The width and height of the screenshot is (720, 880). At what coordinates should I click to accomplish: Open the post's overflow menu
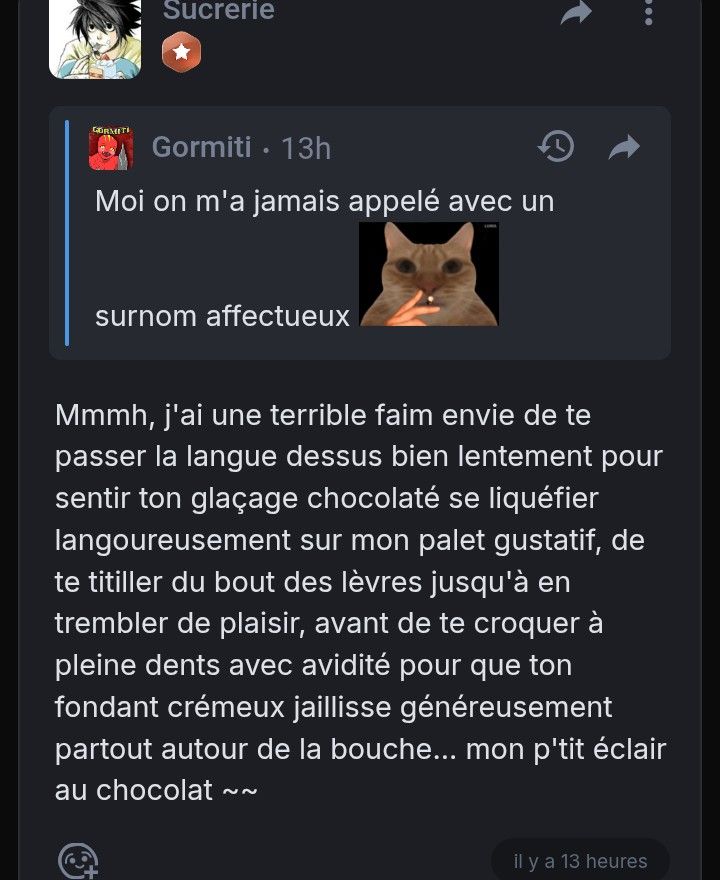(x=648, y=12)
